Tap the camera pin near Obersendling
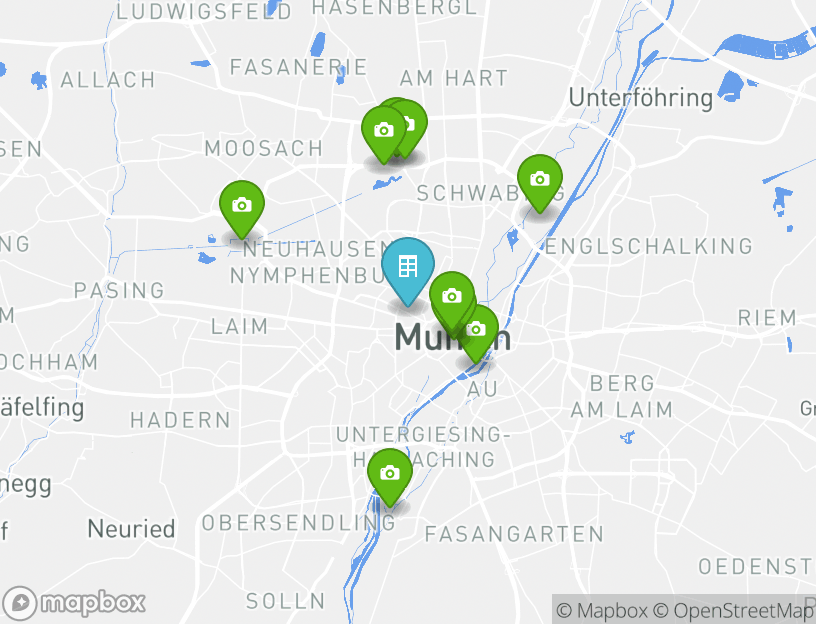The width and height of the screenshot is (816, 624). click(389, 474)
